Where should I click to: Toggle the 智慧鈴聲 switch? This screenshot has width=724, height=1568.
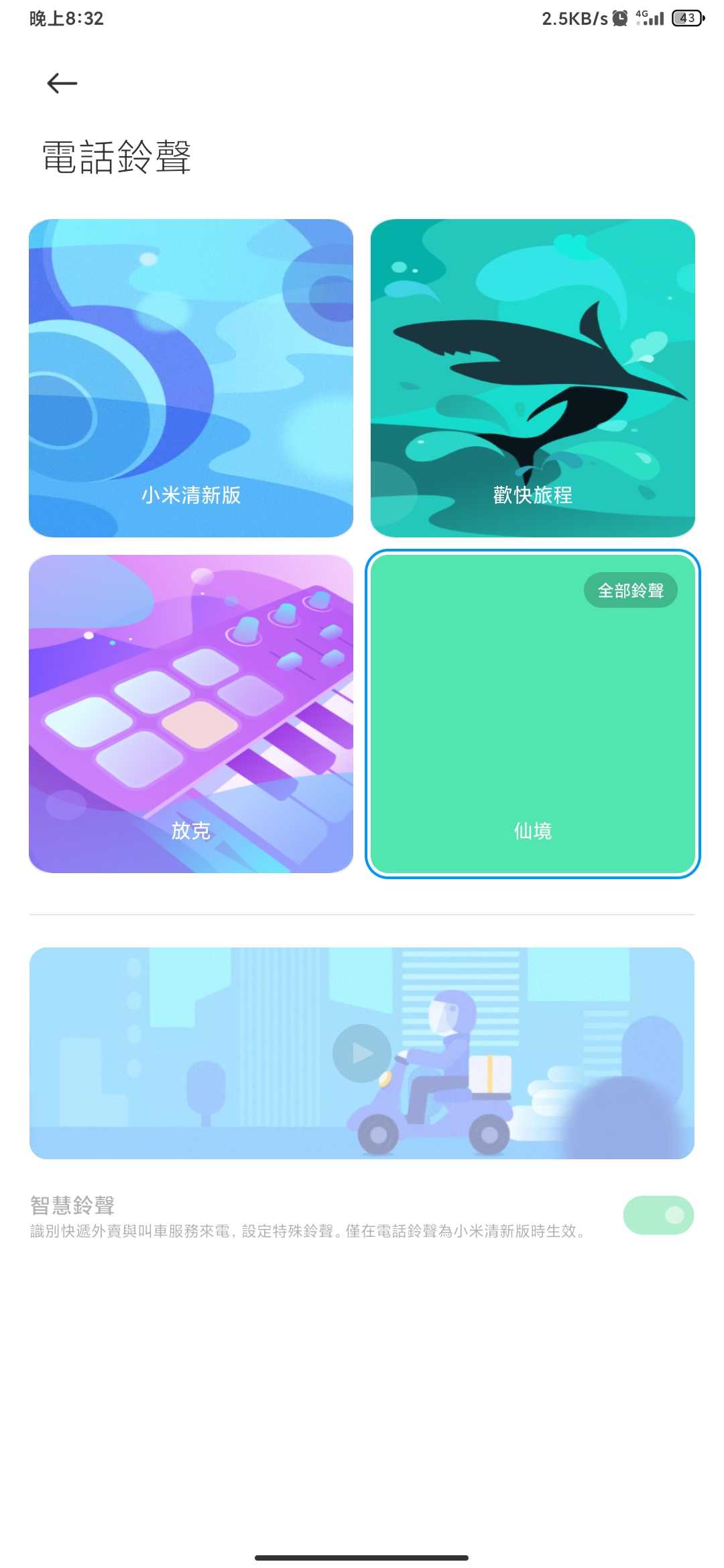tap(658, 1215)
